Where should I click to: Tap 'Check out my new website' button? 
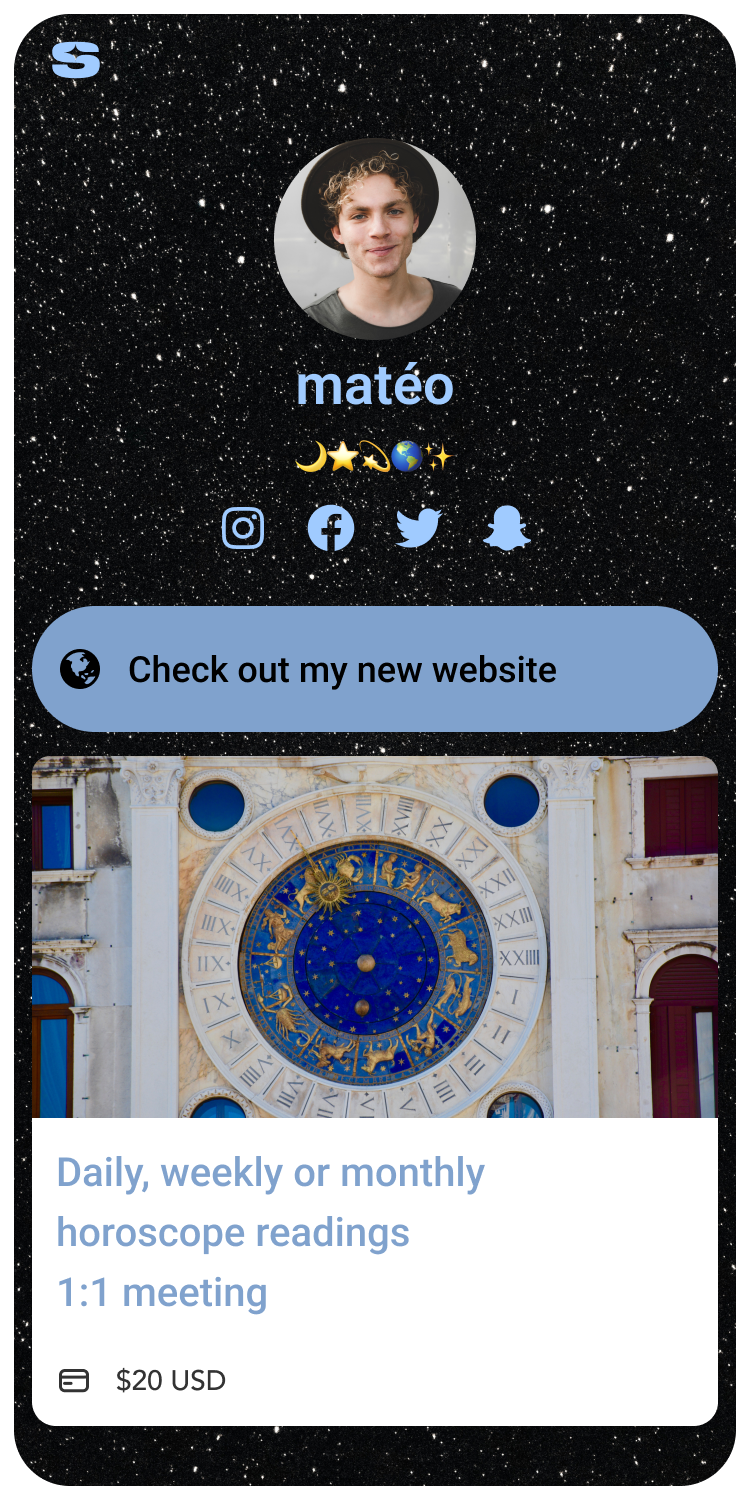(375, 669)
